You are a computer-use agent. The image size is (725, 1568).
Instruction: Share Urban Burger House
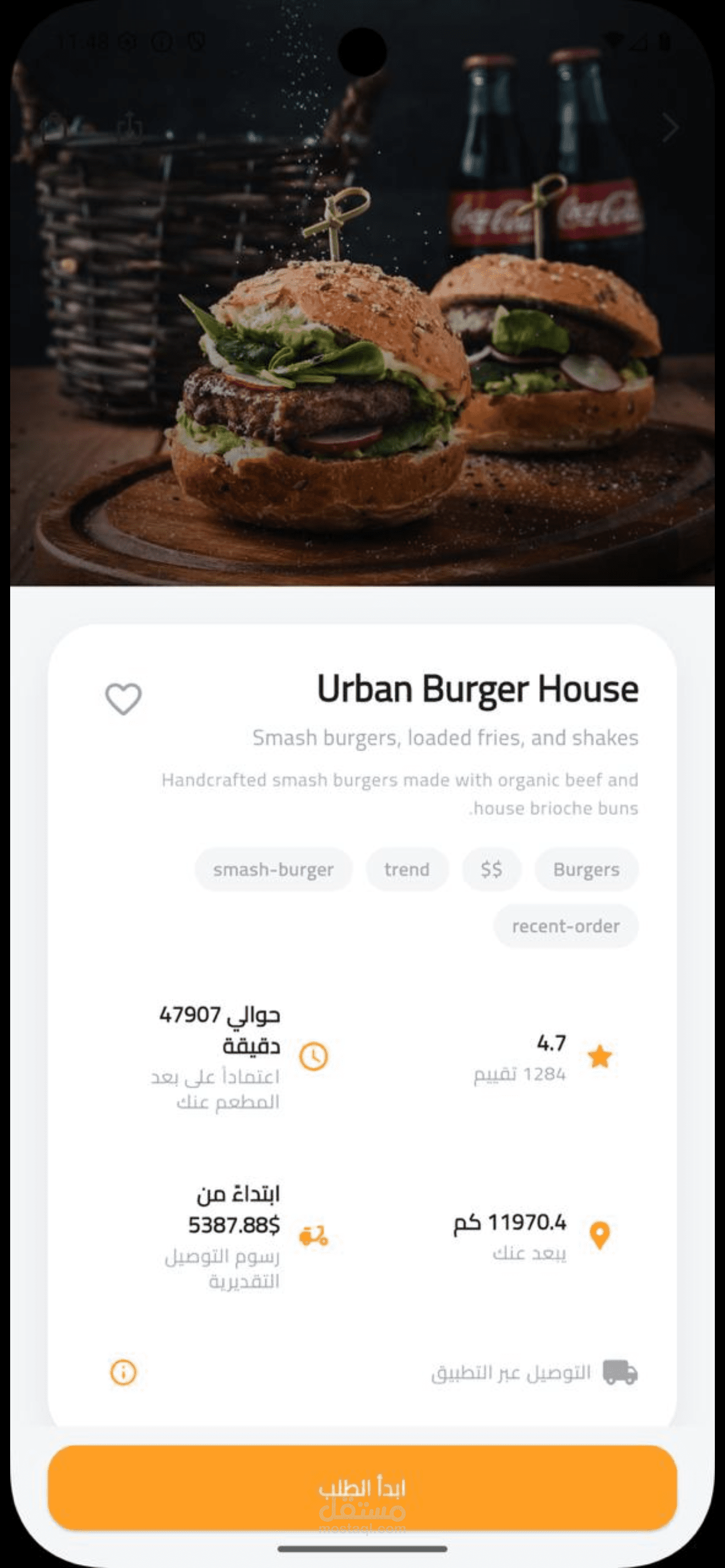129,126
